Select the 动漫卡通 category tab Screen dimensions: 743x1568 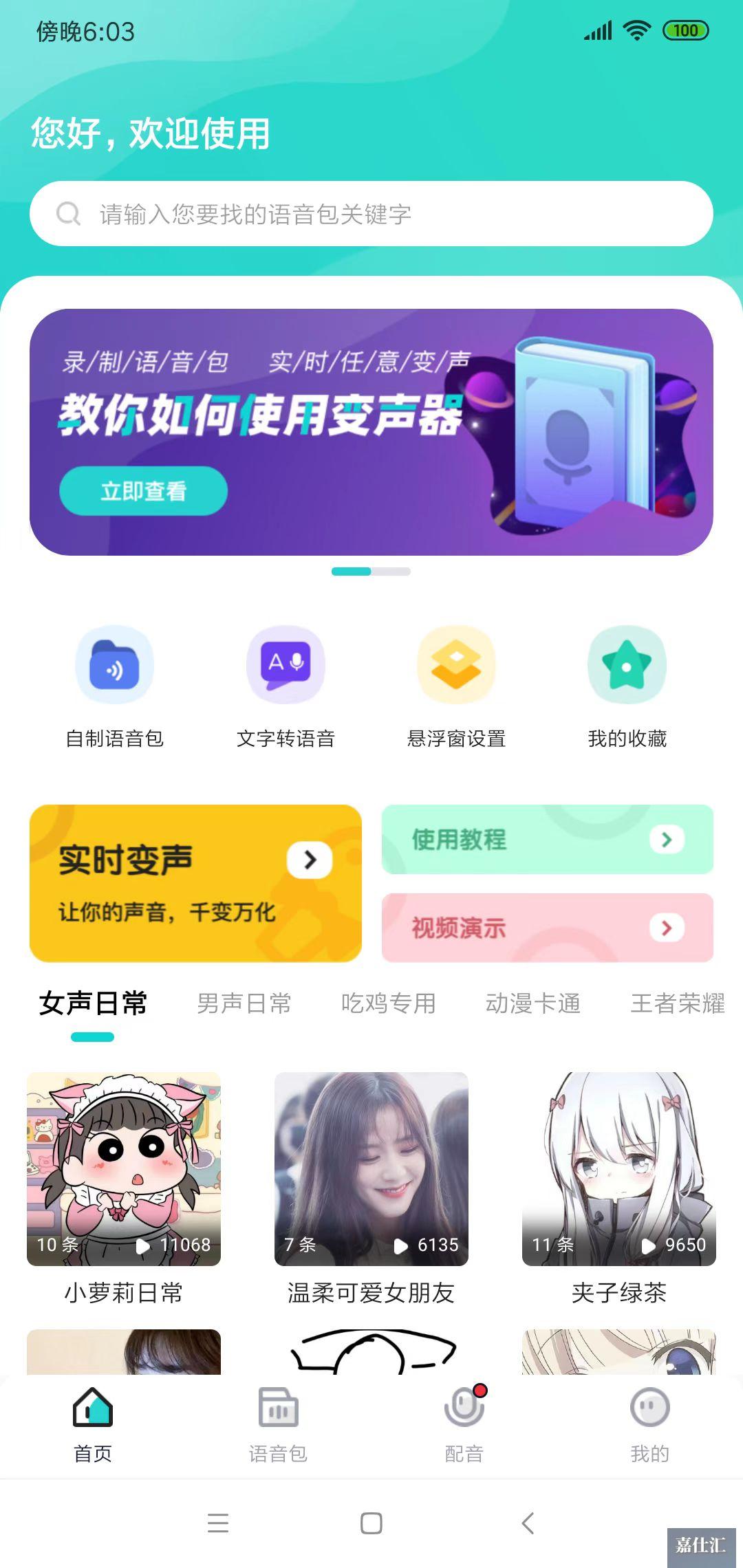click(533, 1004)
